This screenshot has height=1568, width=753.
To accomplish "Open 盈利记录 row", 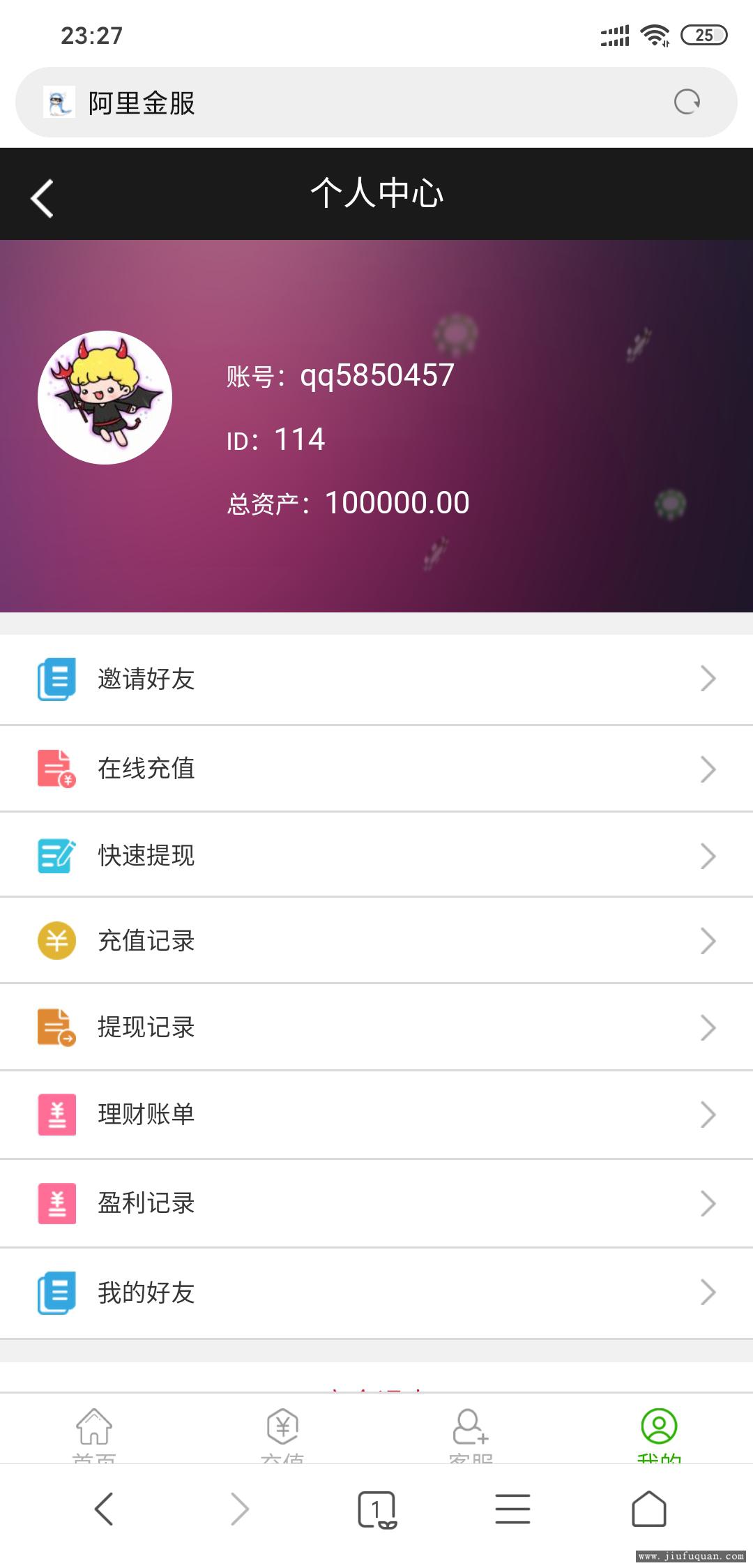I will click(x=376, y=1203).
